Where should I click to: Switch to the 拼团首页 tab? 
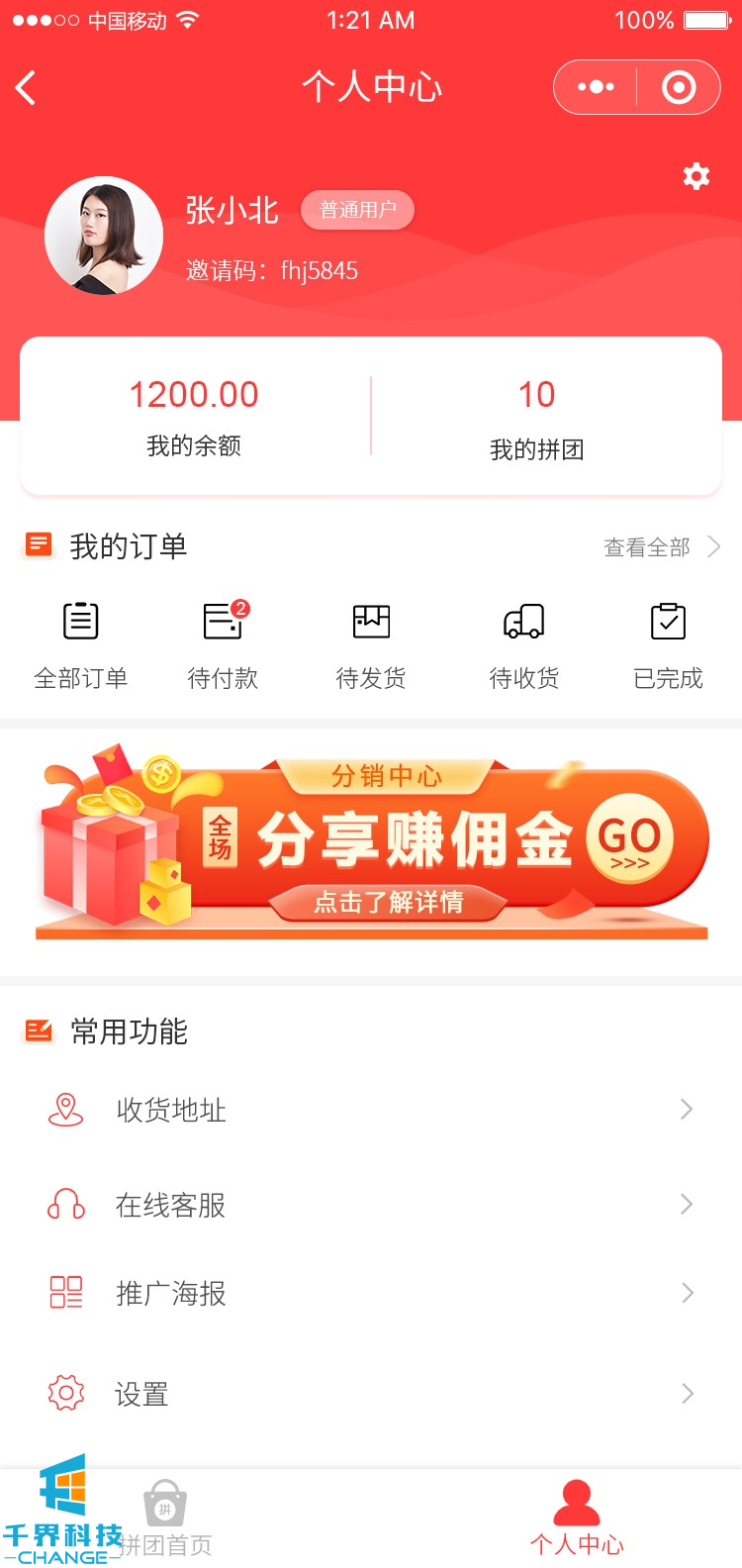[x=166, y=1519]
